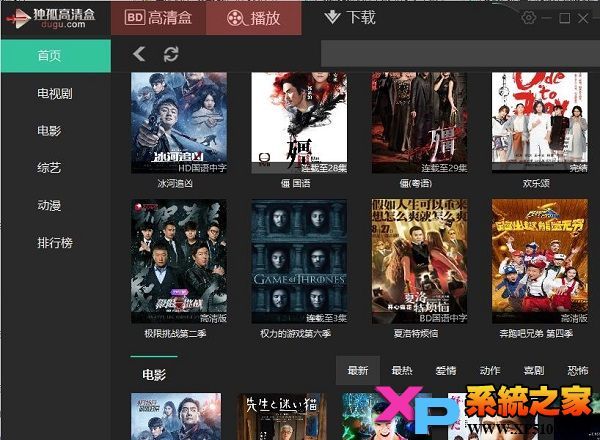Filter movies by 最热
This screenshot has width=600, height=440.
coord(402,370)
